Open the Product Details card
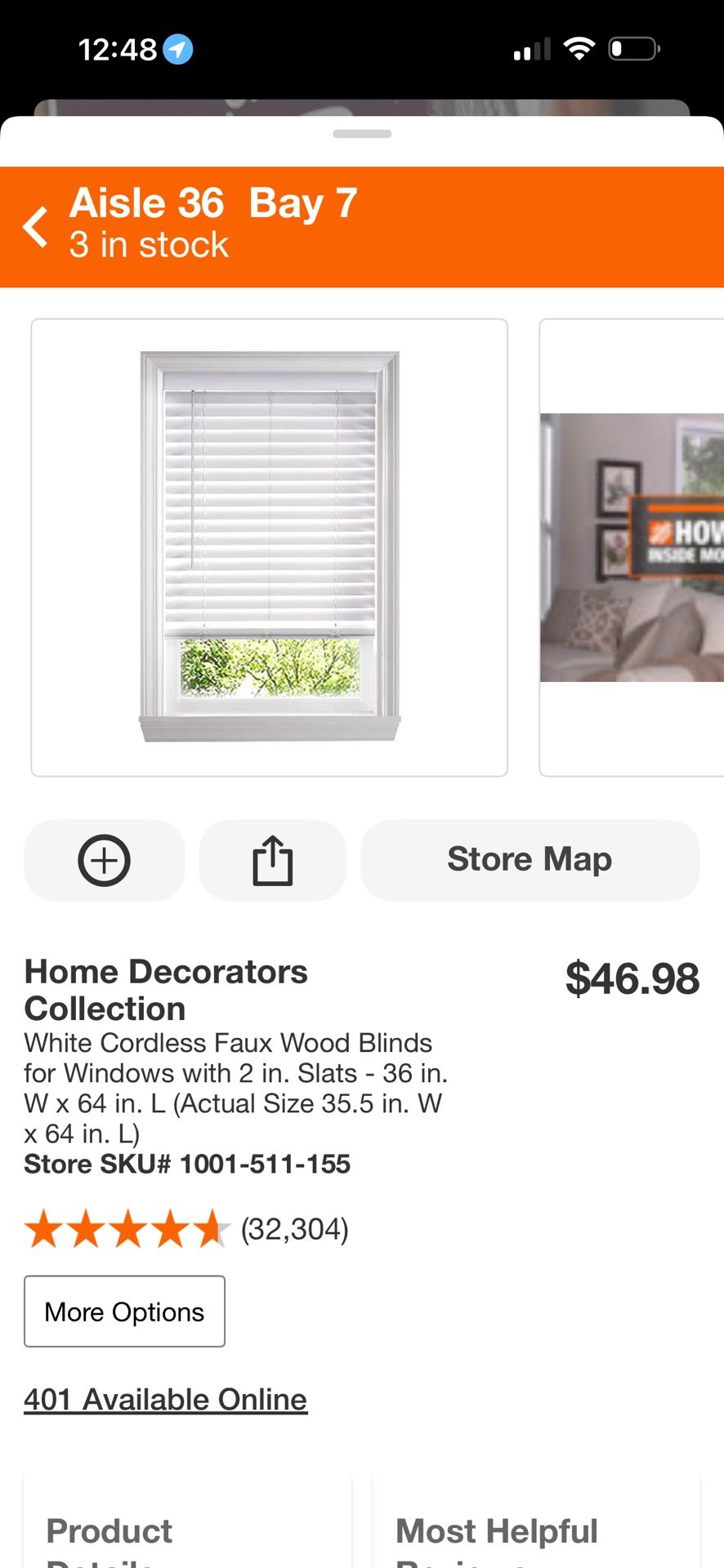This screenshot has width=724, height=1568. coord(188,1521)
